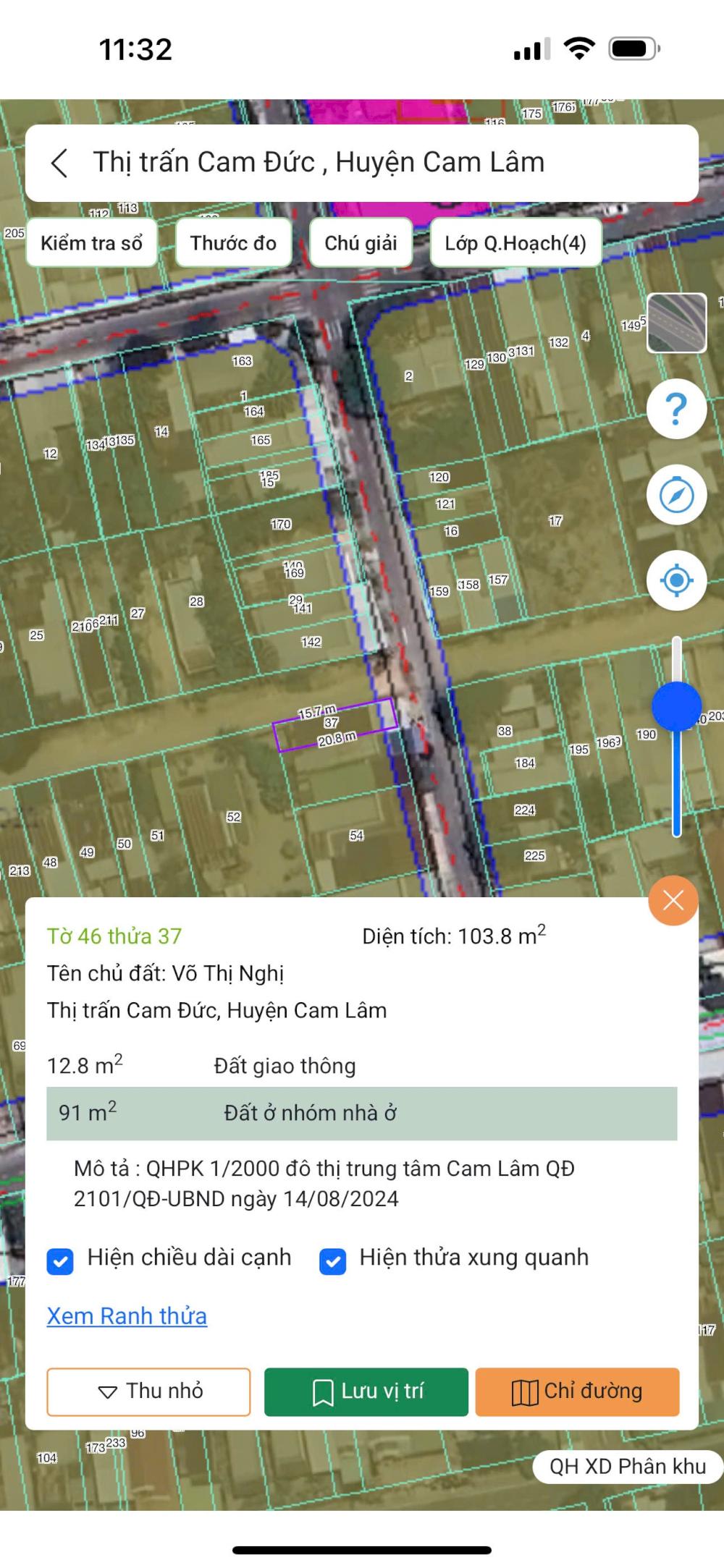Image resolution: width=724 pixels, height=1568 pixels.
Task: Switch the map base layer thumbnail
Action: point(676,323)
